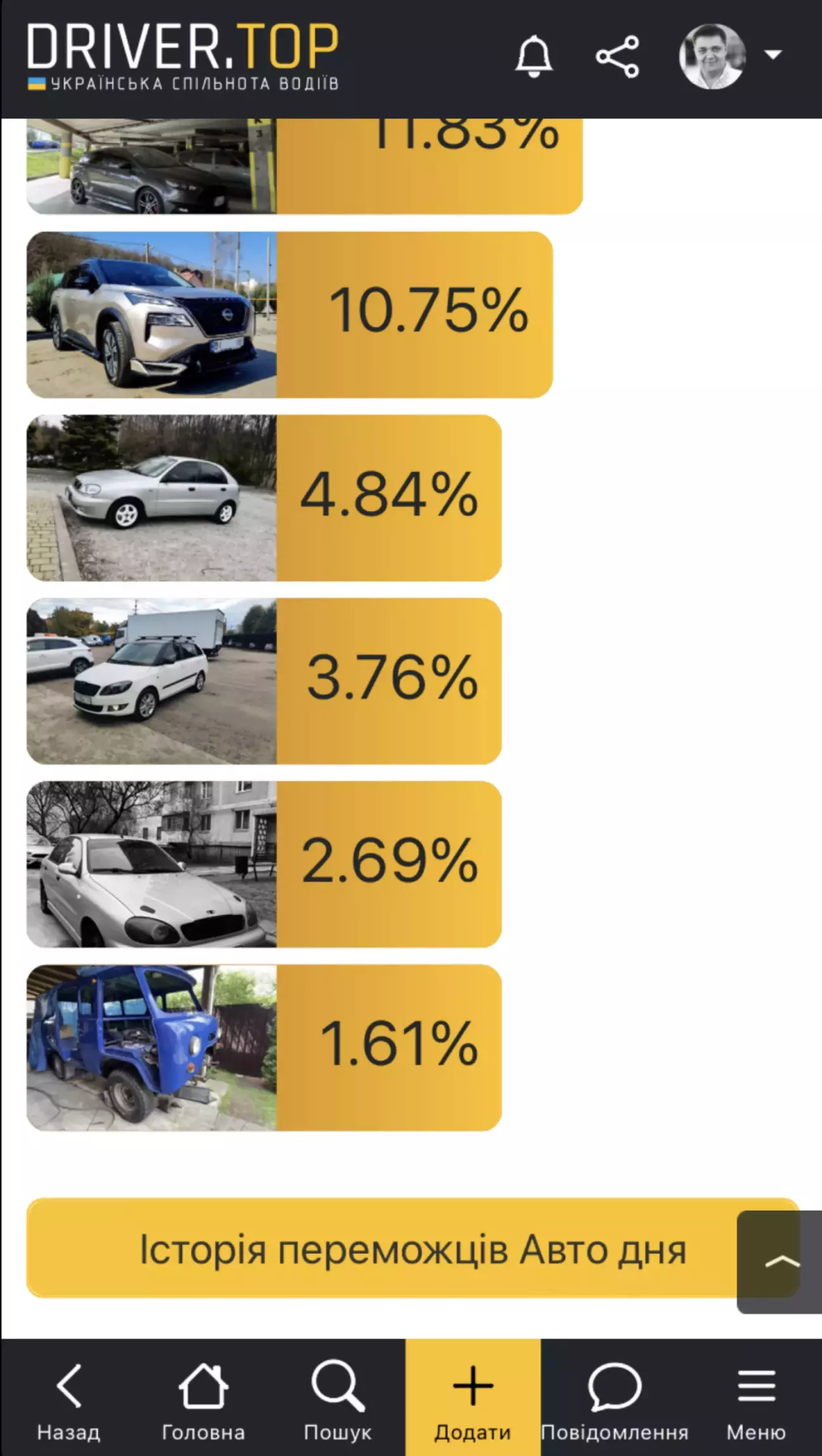Open the silver hatchback card with 4.84%

[264, 498]
